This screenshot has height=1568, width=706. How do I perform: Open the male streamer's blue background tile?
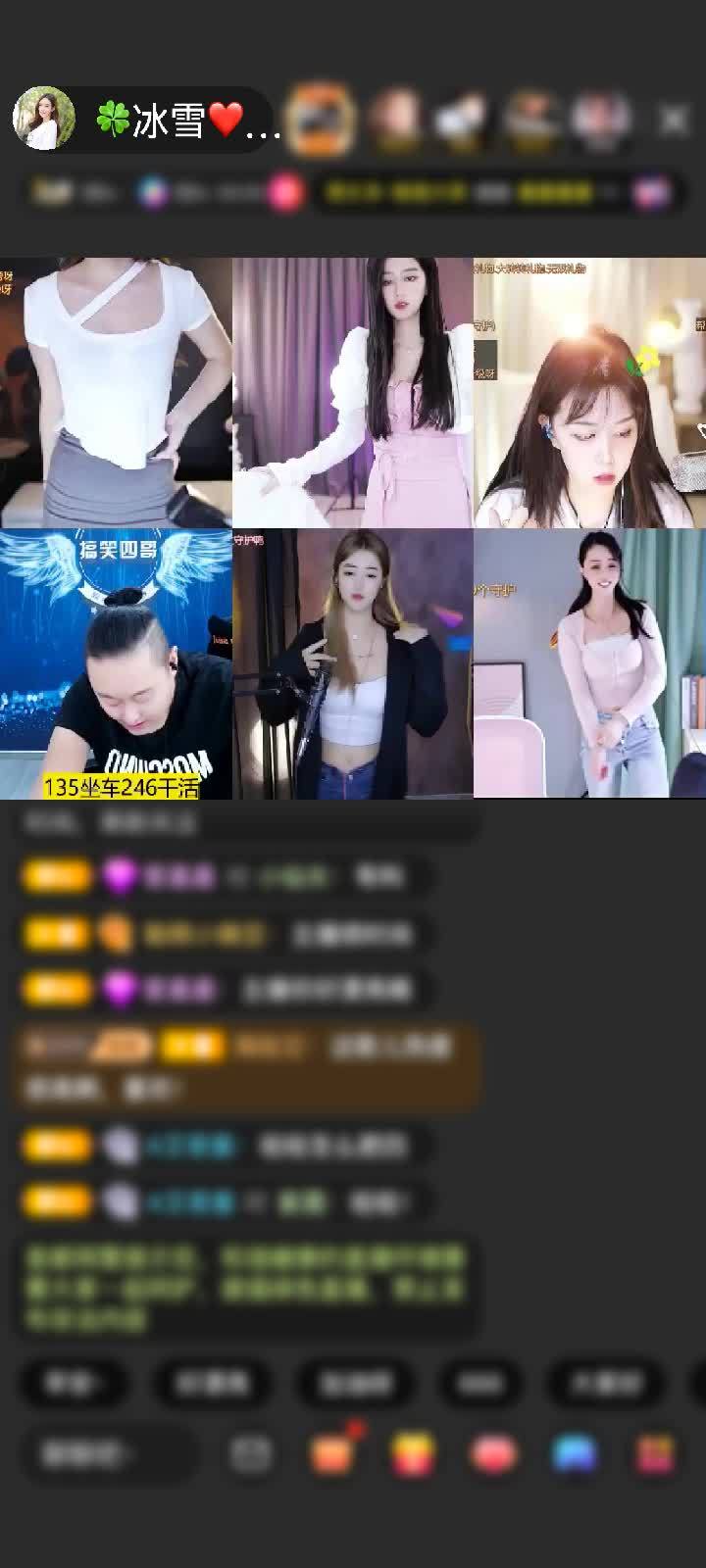click(x=116, y=663)
